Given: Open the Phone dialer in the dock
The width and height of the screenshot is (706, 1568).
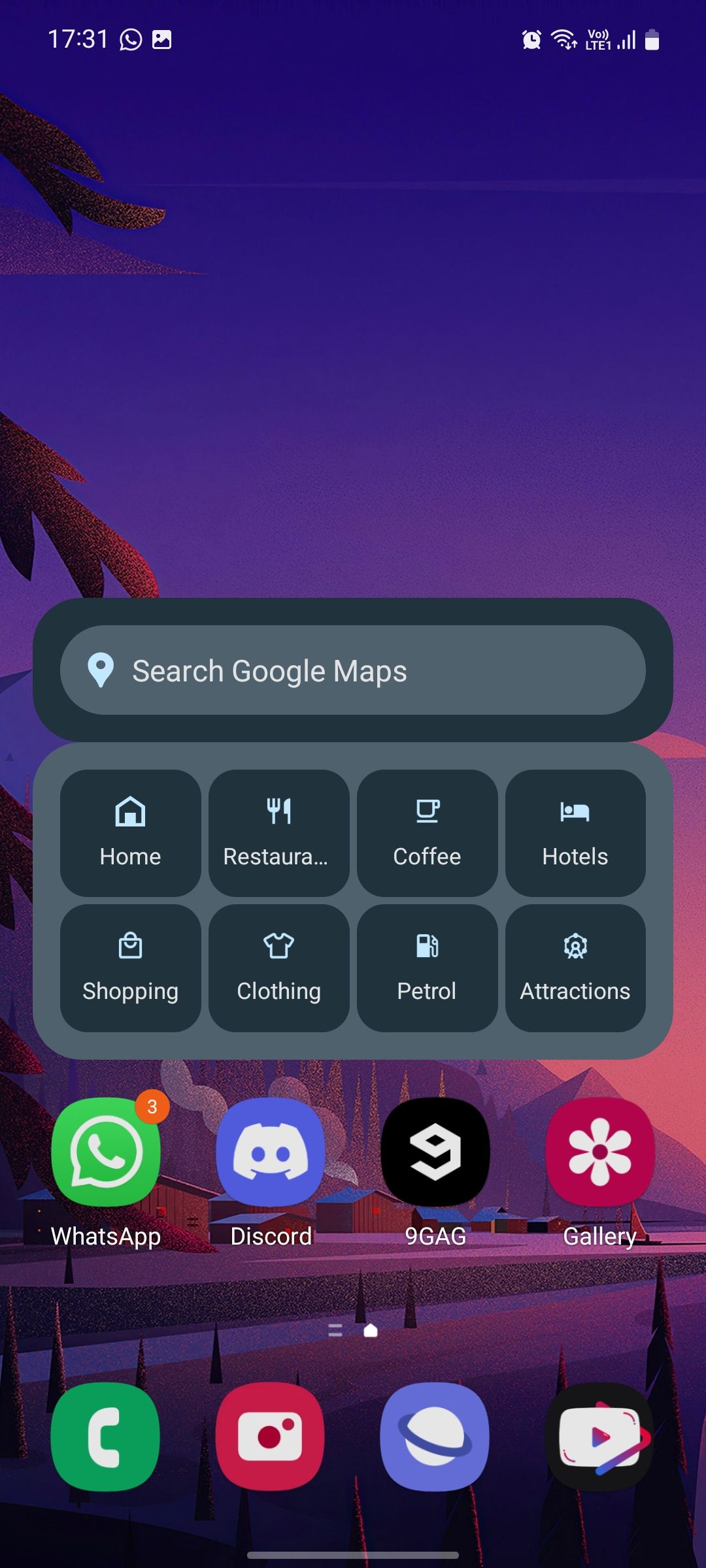Looking at the screenshot, I should [x=106, y=1437].
